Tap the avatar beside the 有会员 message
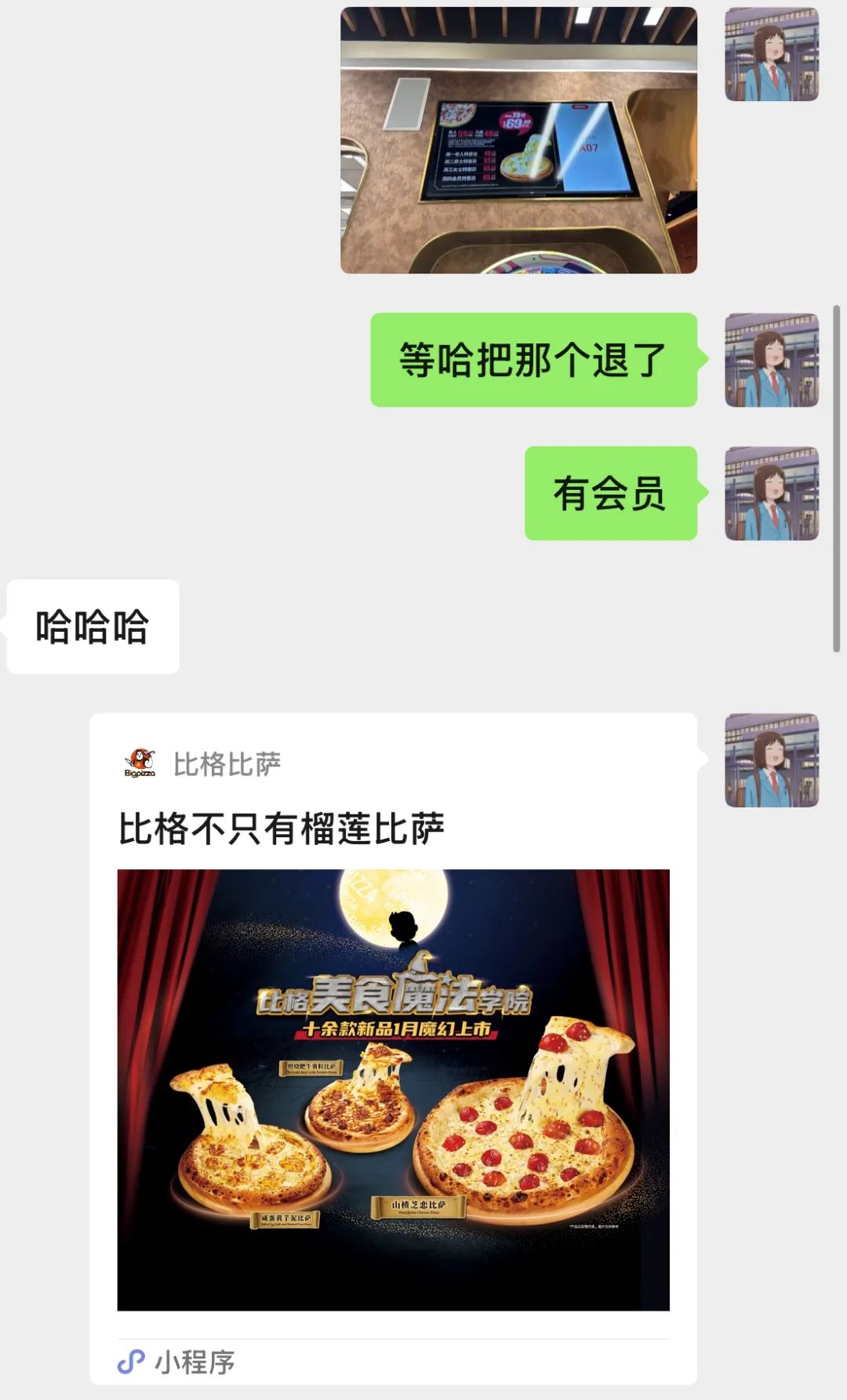This screenshot has height=1400, width=847. 771,493
